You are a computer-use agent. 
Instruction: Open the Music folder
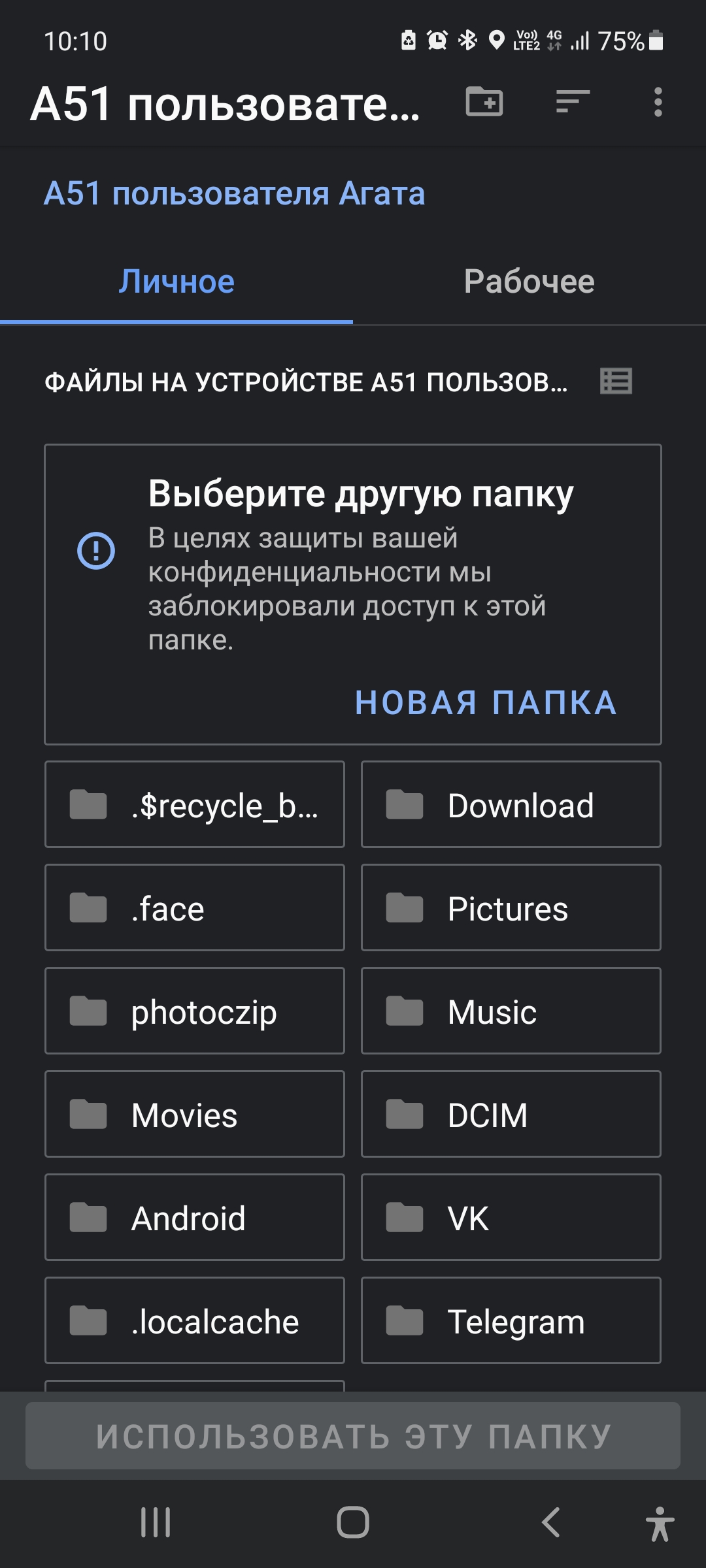(511, 1011)
